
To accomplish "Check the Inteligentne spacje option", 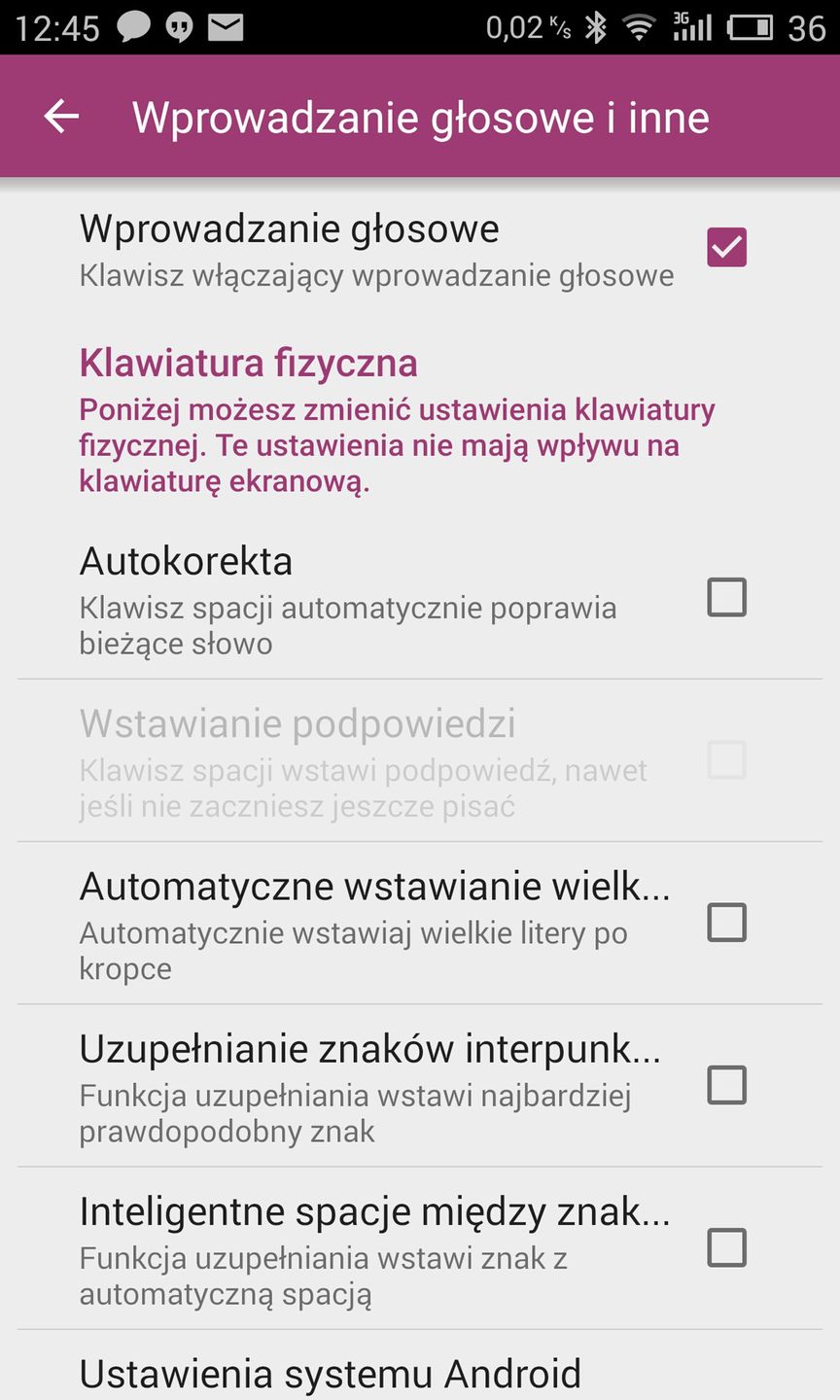I will point(725,1249).
